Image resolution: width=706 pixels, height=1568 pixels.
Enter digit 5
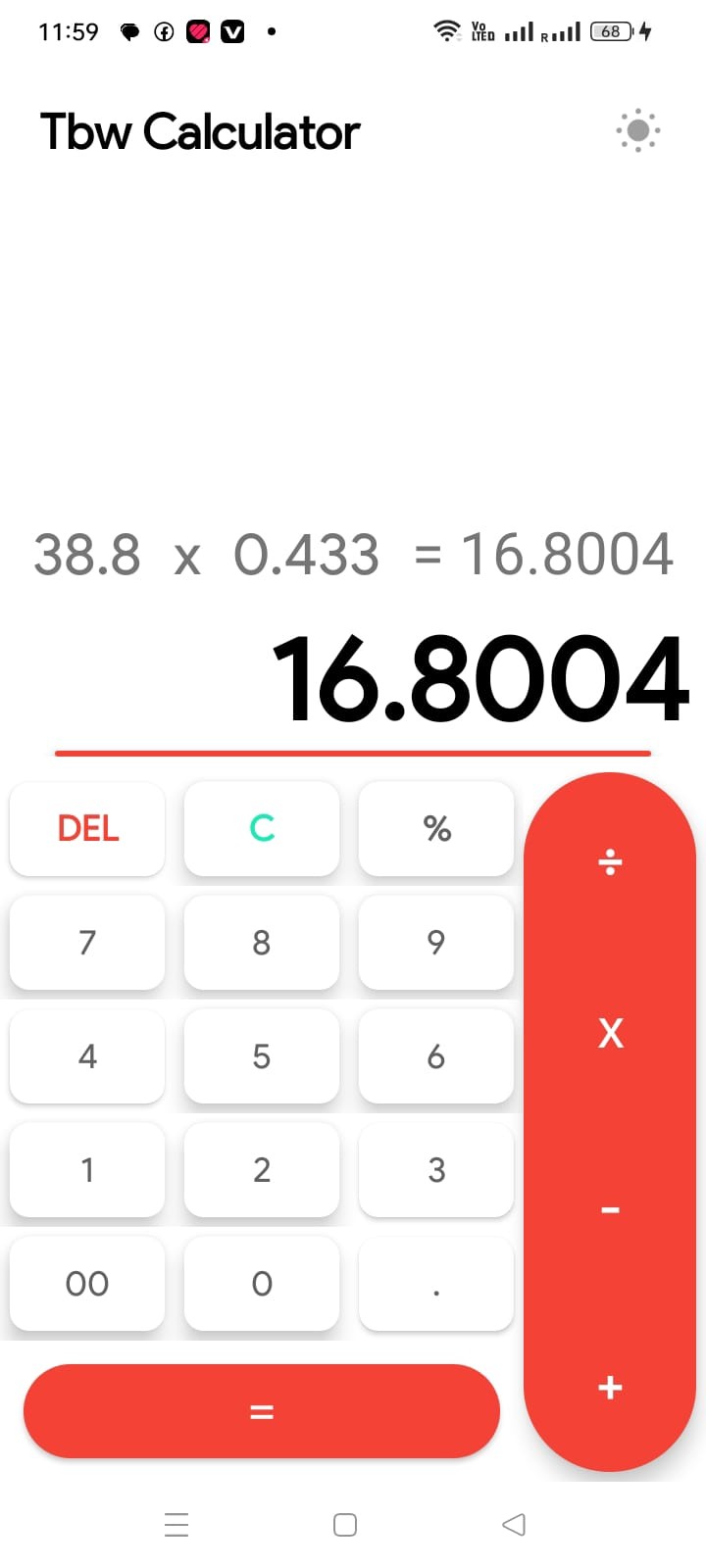coord(262,1055)
